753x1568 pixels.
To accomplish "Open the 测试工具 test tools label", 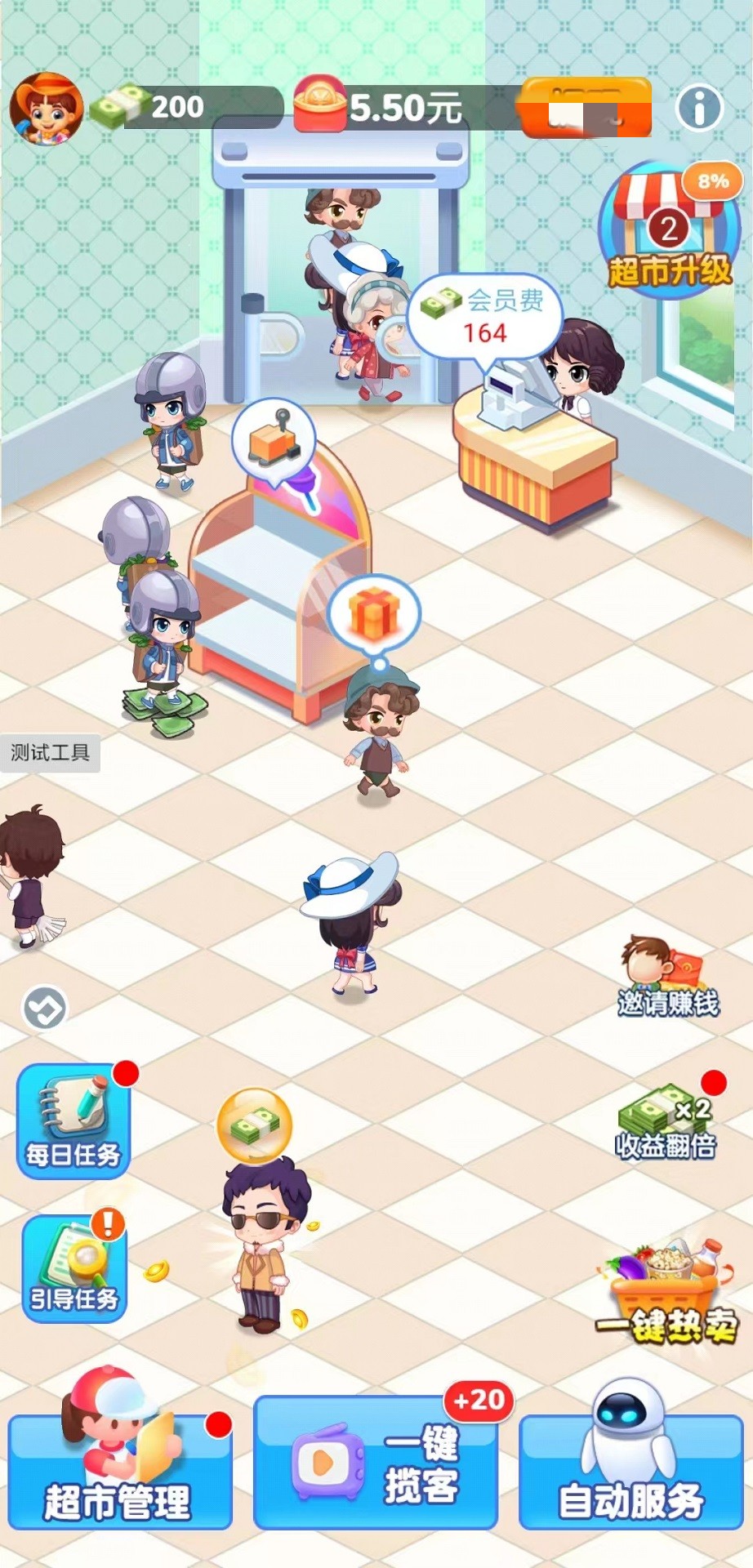I will [x=51, y=755].
